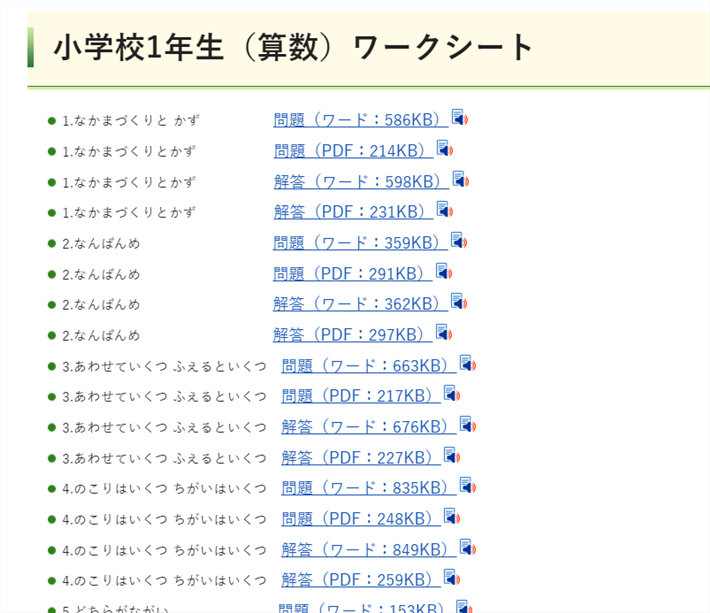Open 解答(ワード:676KB) link
The width and height of the screenshot is (710, 613).
coord(366,426)
